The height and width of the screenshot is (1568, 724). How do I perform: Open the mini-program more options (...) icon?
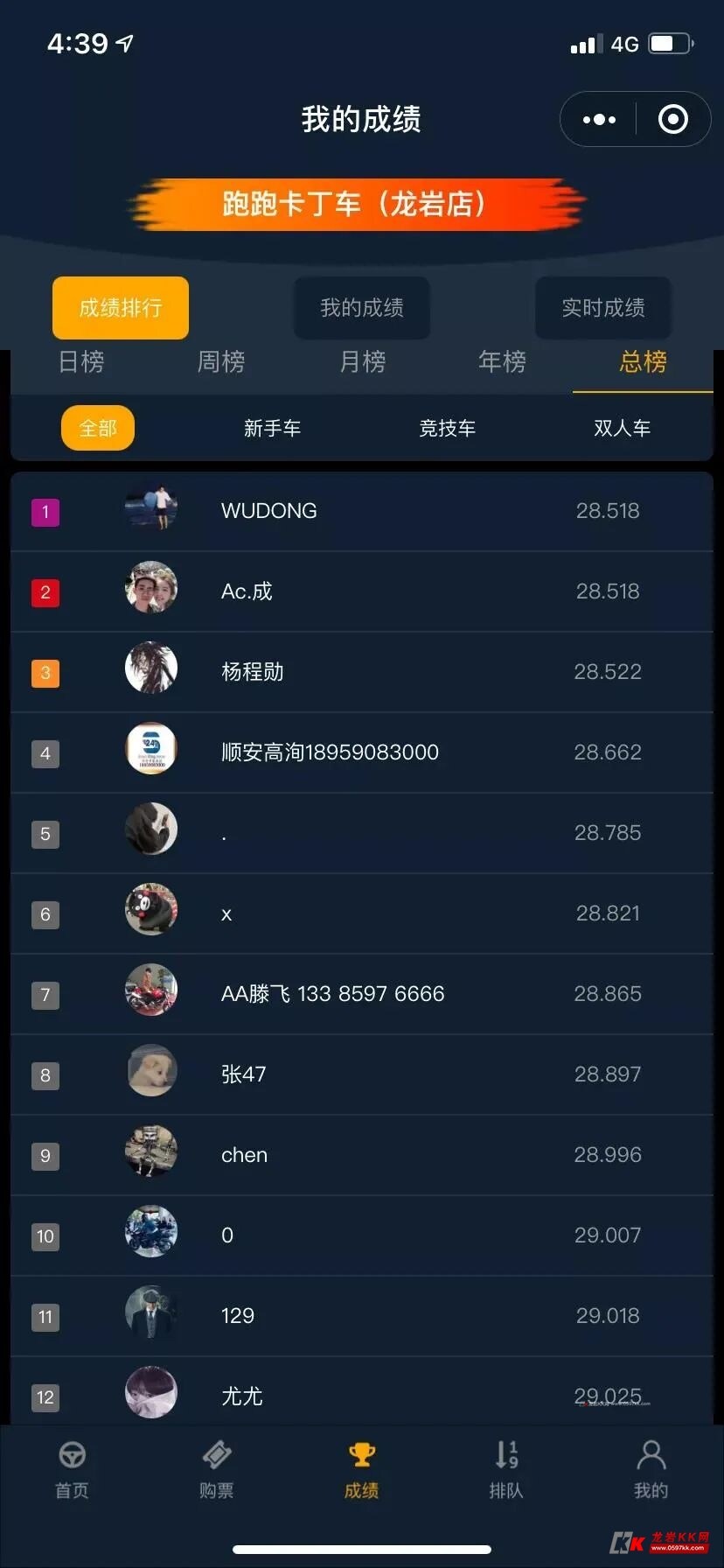coord(599,119)
